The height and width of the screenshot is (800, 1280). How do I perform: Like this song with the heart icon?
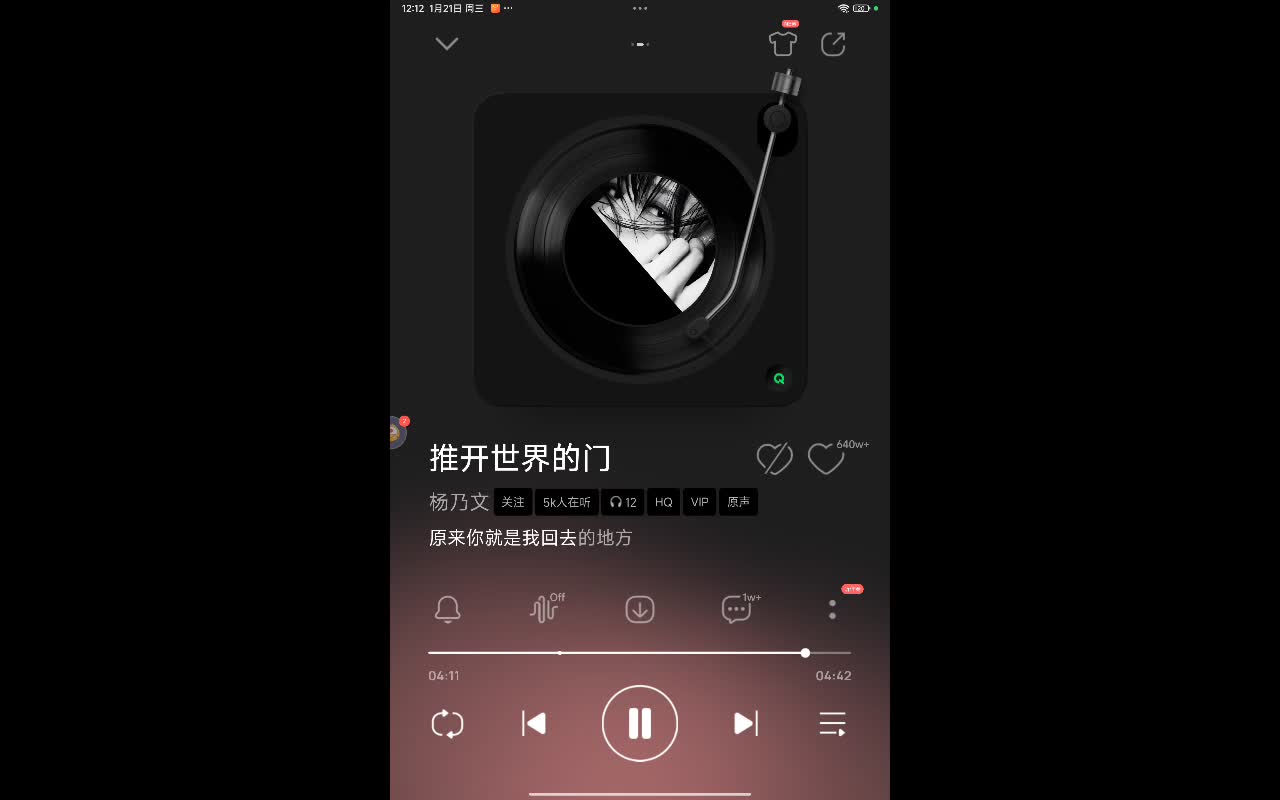point(826,459)
